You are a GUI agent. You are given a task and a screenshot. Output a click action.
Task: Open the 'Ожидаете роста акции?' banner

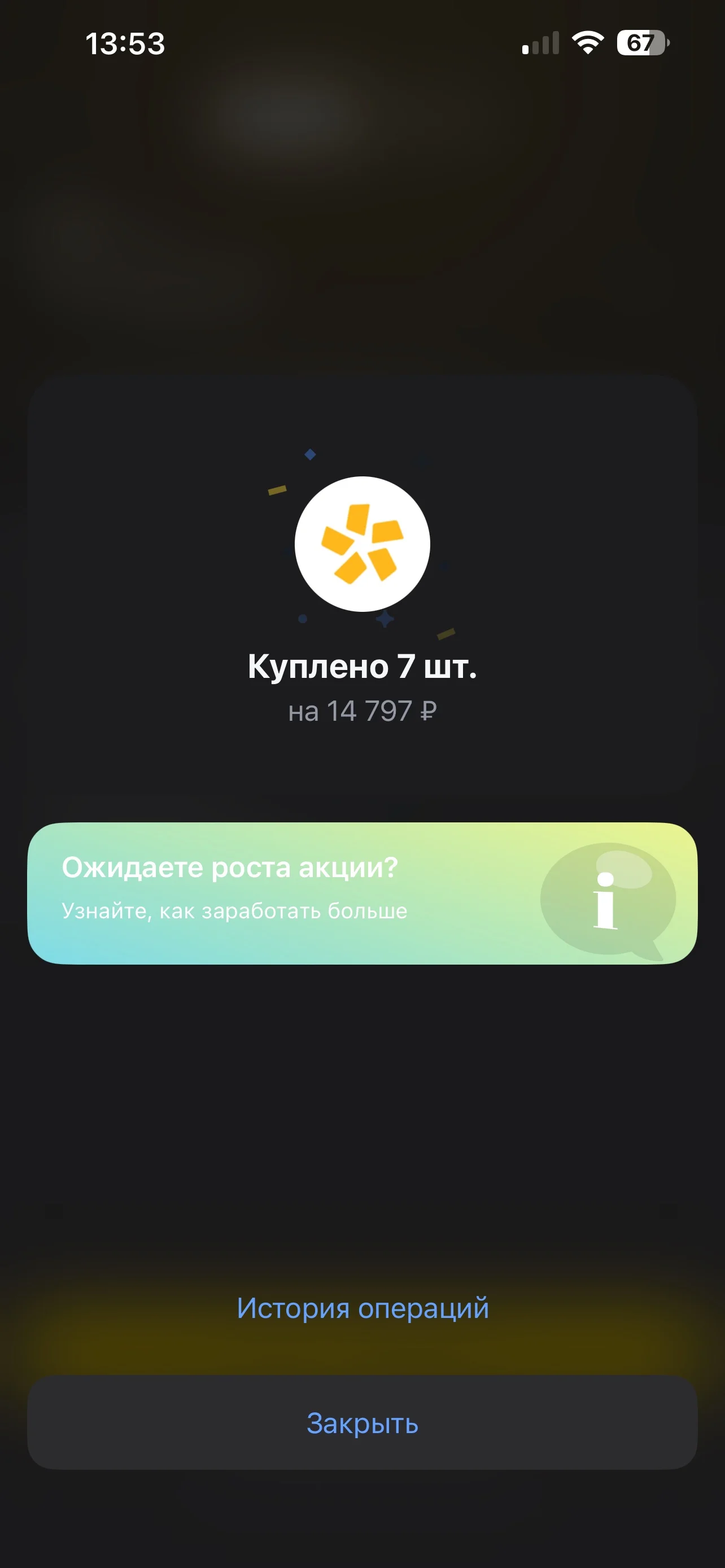click(x=362, y=893)
